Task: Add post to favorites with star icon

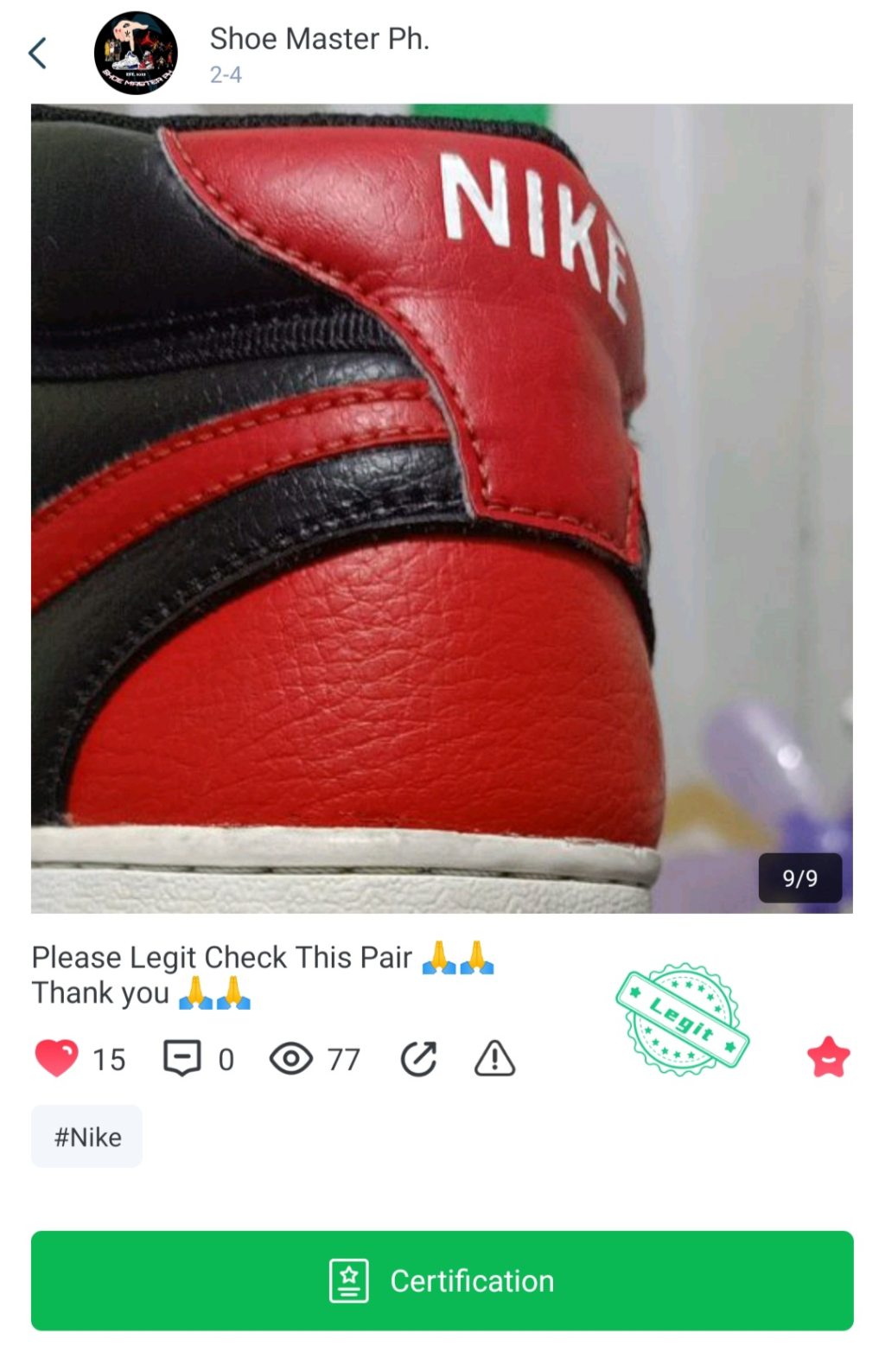Action: tap(828, 1057)
